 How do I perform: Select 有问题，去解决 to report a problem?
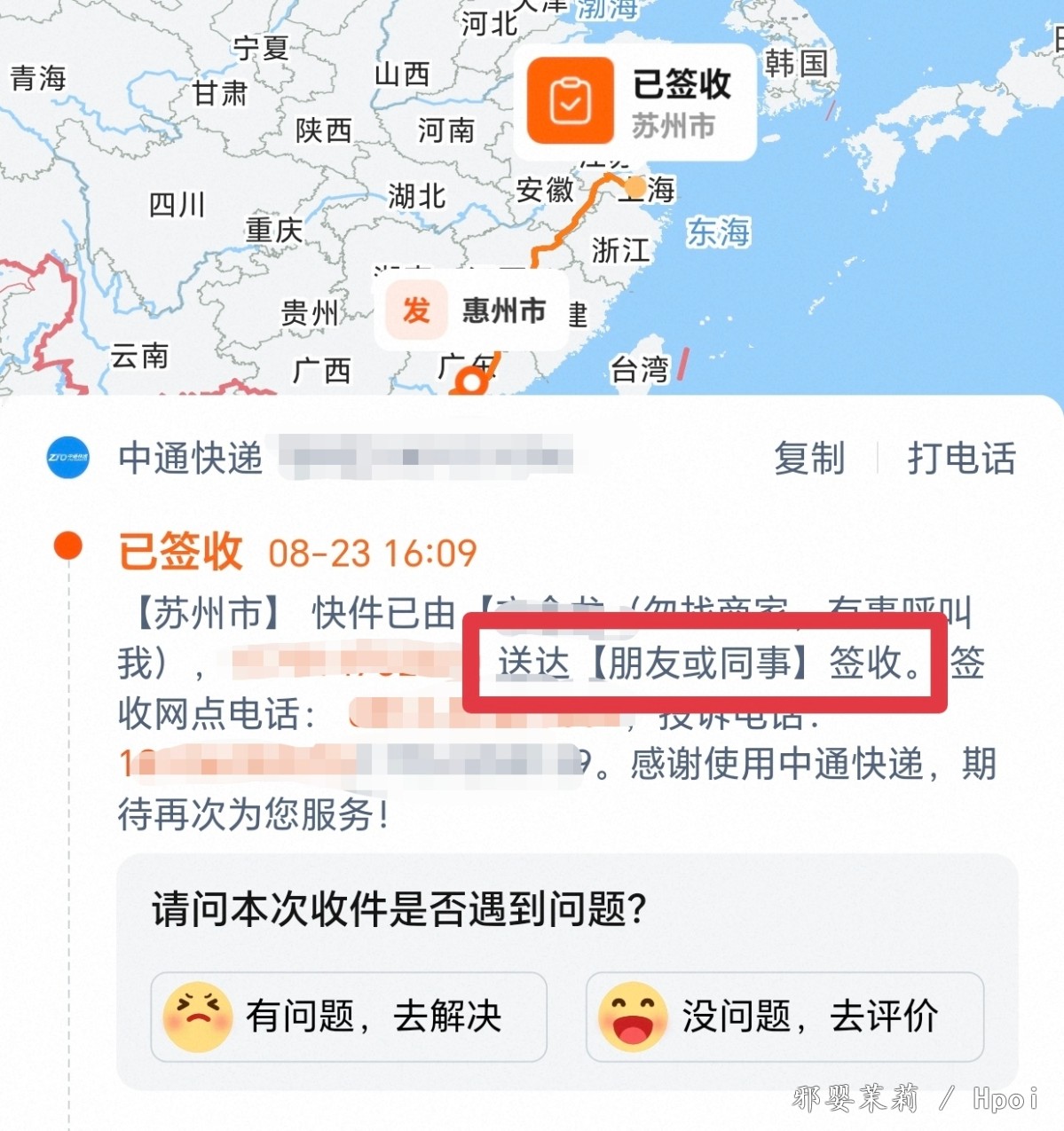click(x=349, y=1017)
